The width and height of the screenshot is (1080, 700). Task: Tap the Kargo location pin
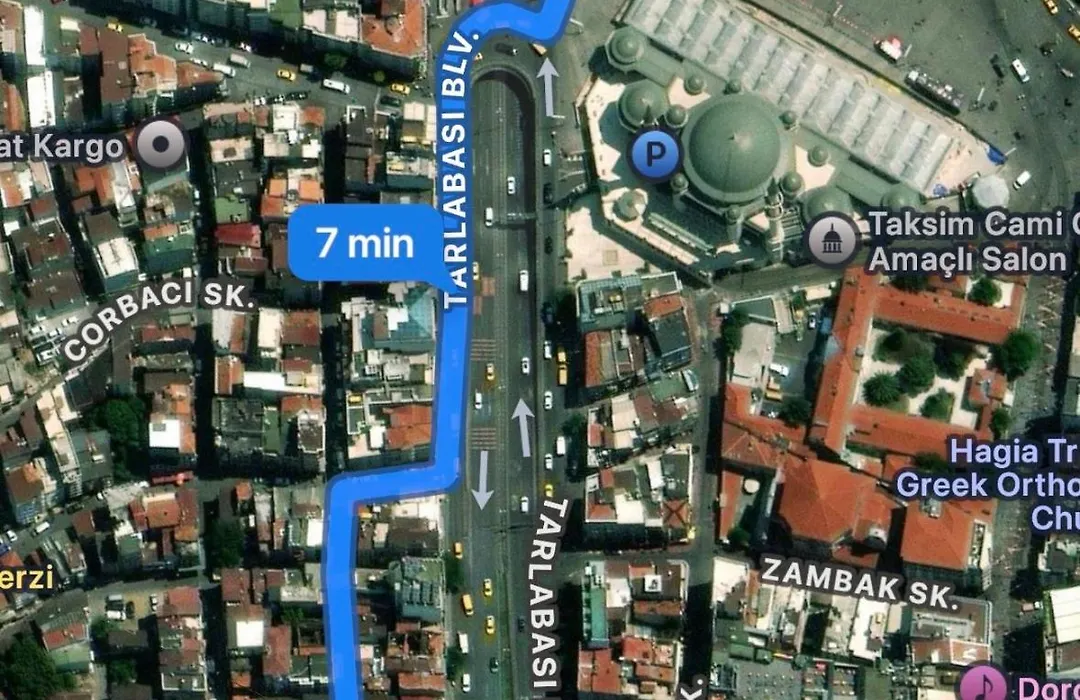tap(160, 147)
